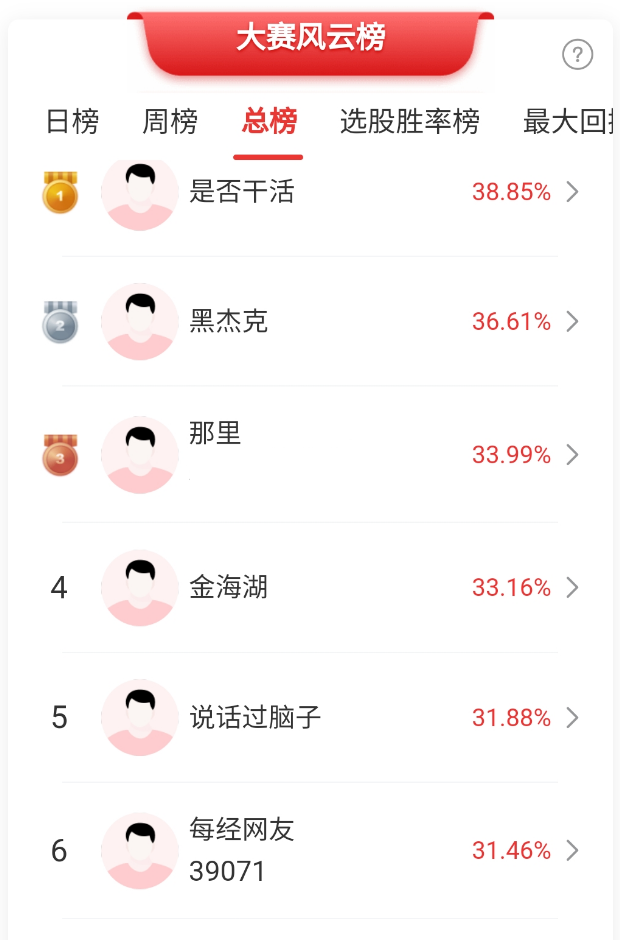The width and height of the screenshot is (620, 940).
Task: Switch to the 周榜 tab
Action: point(170,122)
